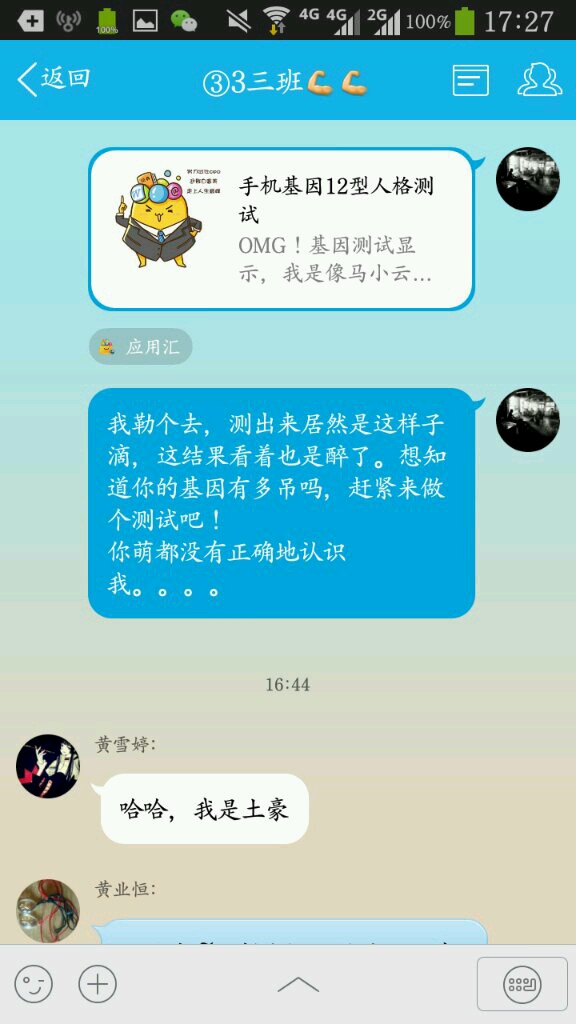This screenshot has height=1024, width=576.
Task: Open the emoji smiley picker
Action: (33, 984)
